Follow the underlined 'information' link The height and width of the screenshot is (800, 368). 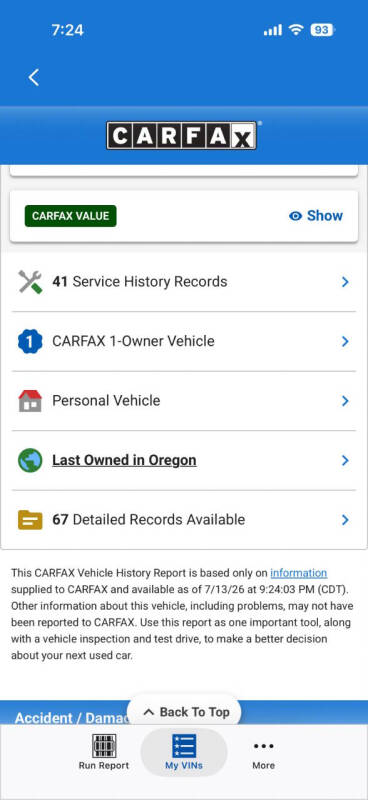point(299,573)
